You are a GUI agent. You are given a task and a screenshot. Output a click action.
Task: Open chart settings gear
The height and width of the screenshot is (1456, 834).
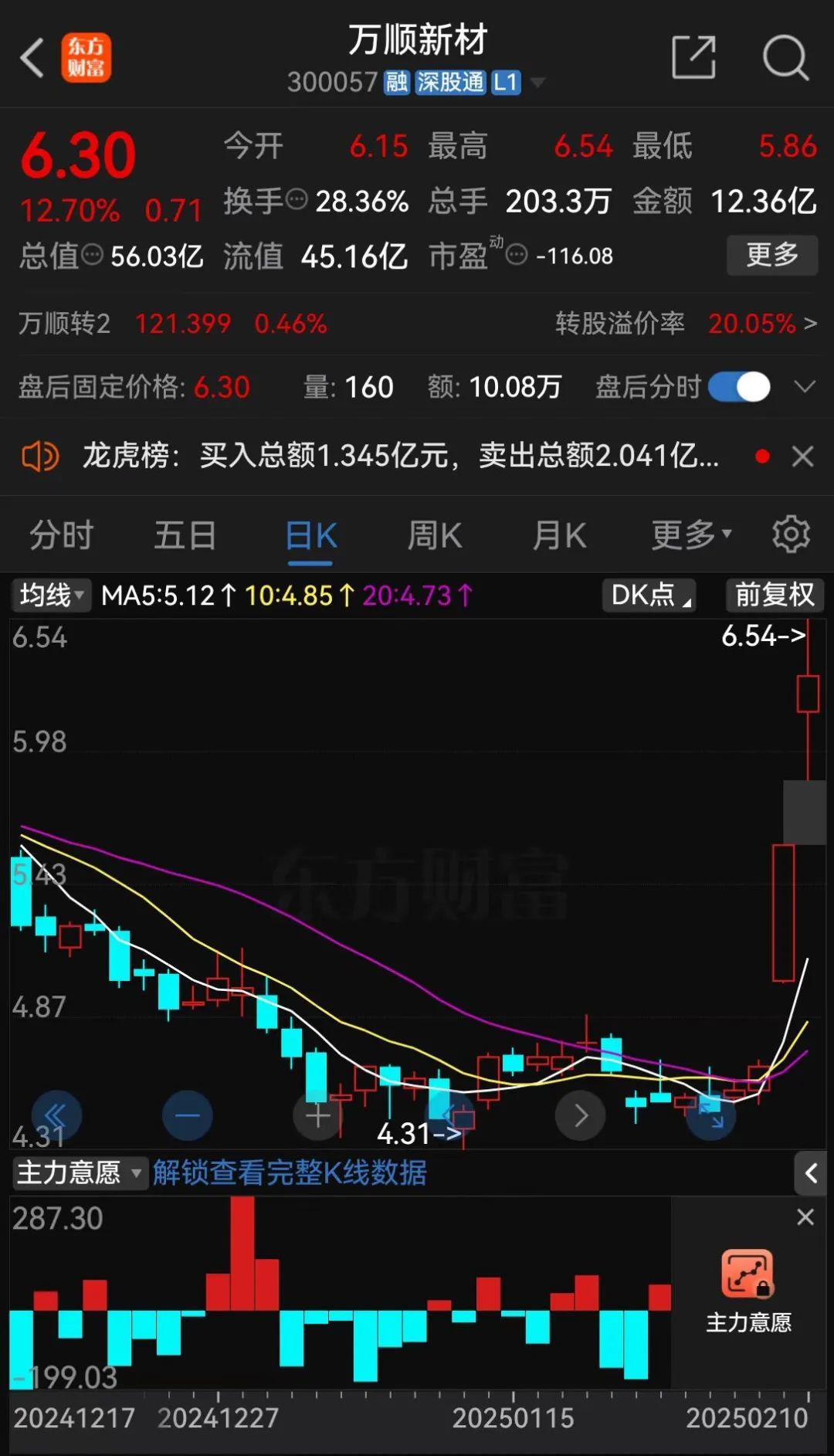coord(792,535)
